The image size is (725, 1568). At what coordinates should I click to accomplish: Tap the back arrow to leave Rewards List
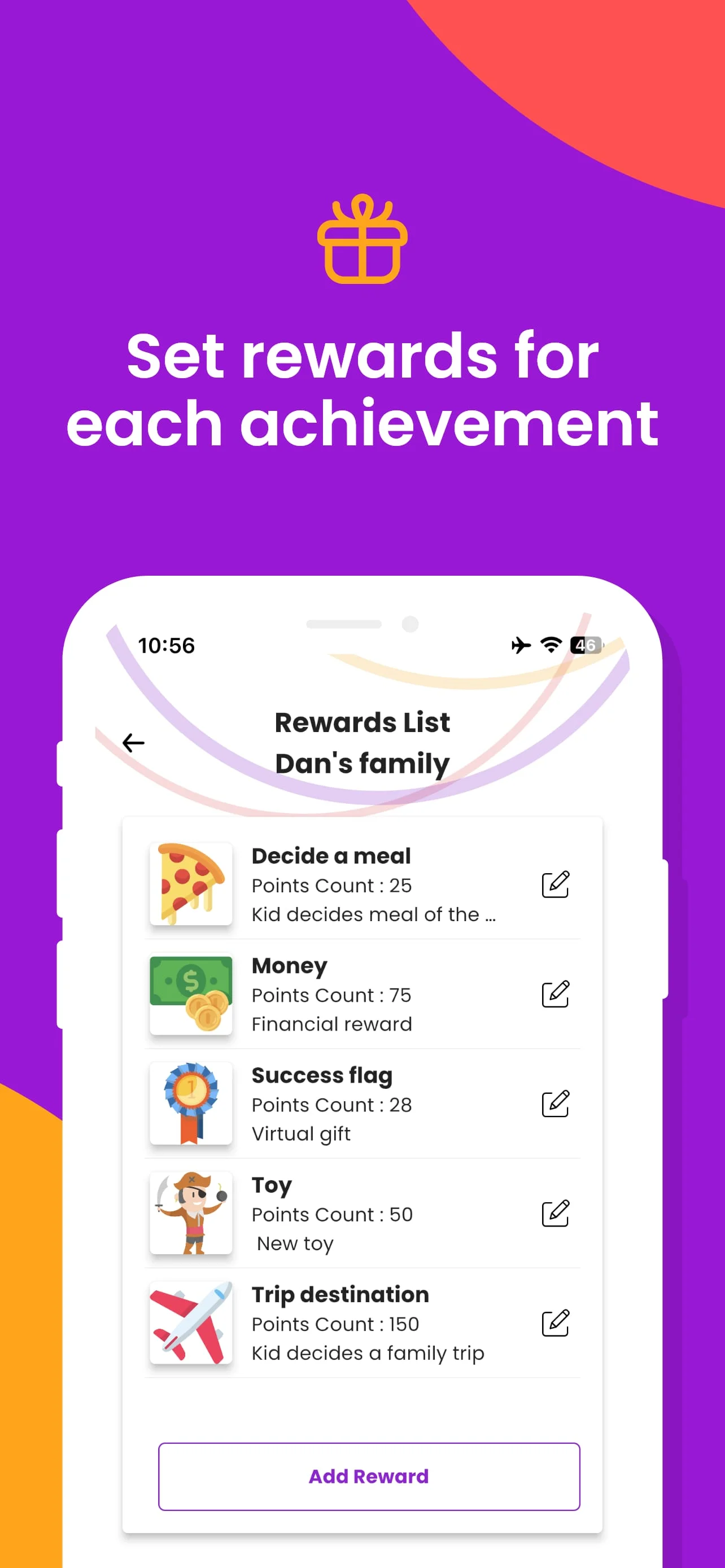coord(133,742)
